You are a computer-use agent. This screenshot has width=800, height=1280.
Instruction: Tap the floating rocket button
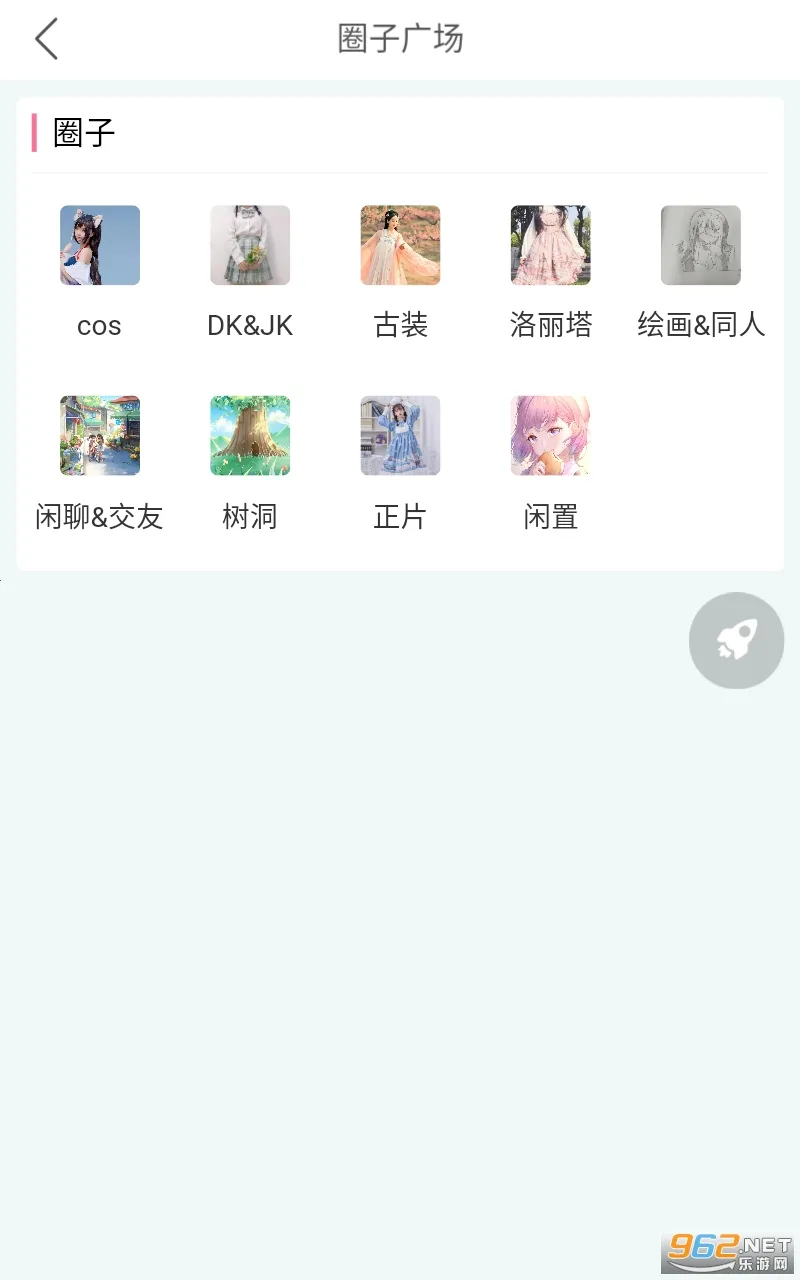(736, 640)
